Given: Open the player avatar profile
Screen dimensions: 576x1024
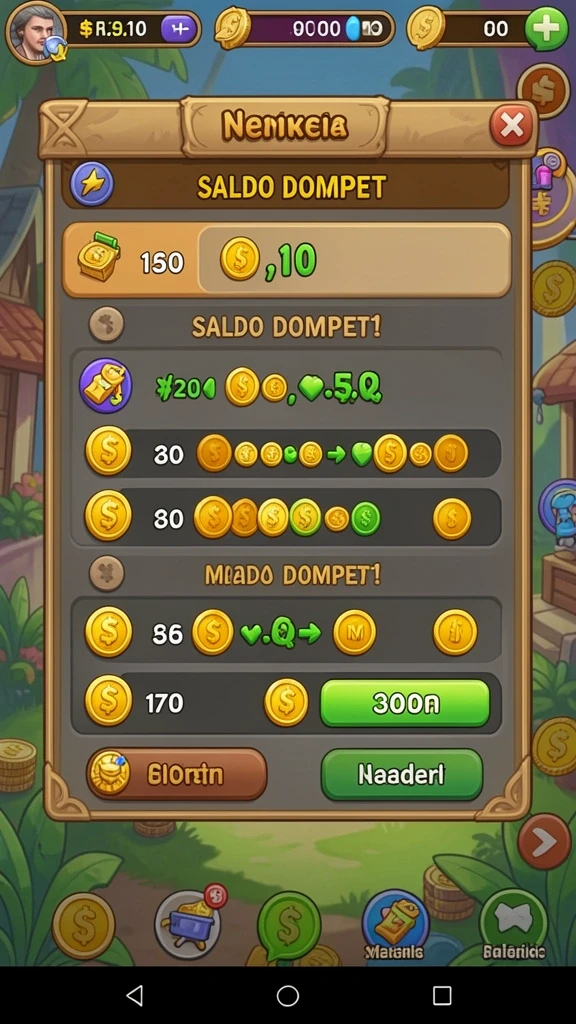Looking at the screenshot, I should (36, 31).
